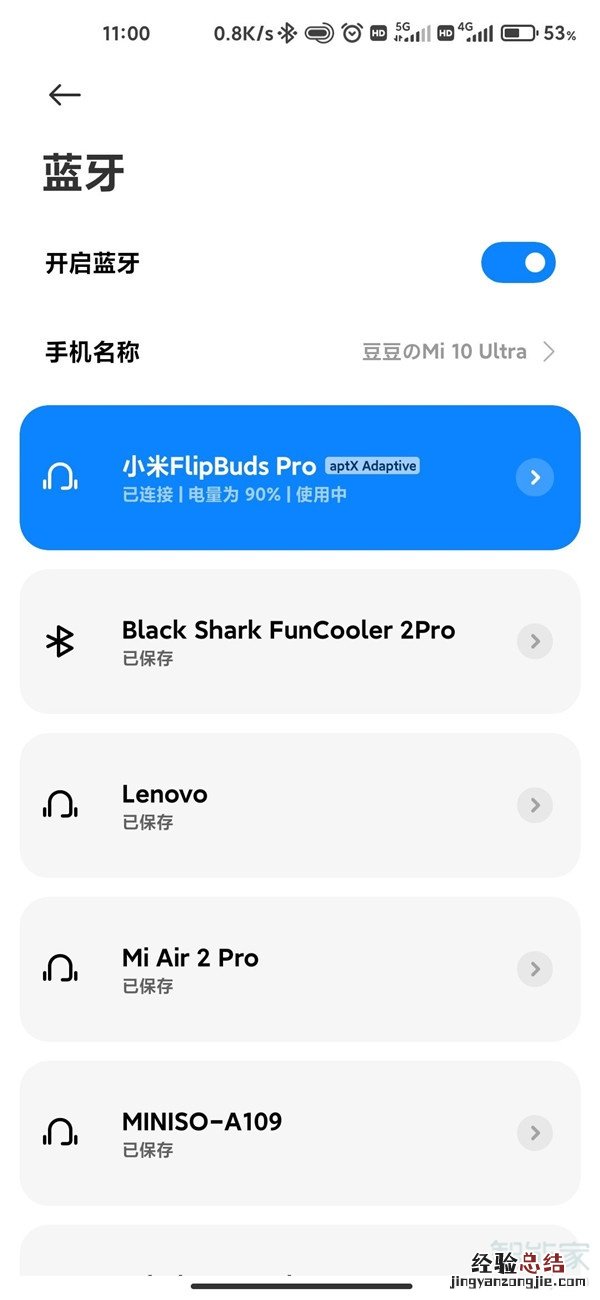Open details arrow for MINISO-A109
Screen dimensions: 600x1300
pyautogui.click(x=535, y=1133)
